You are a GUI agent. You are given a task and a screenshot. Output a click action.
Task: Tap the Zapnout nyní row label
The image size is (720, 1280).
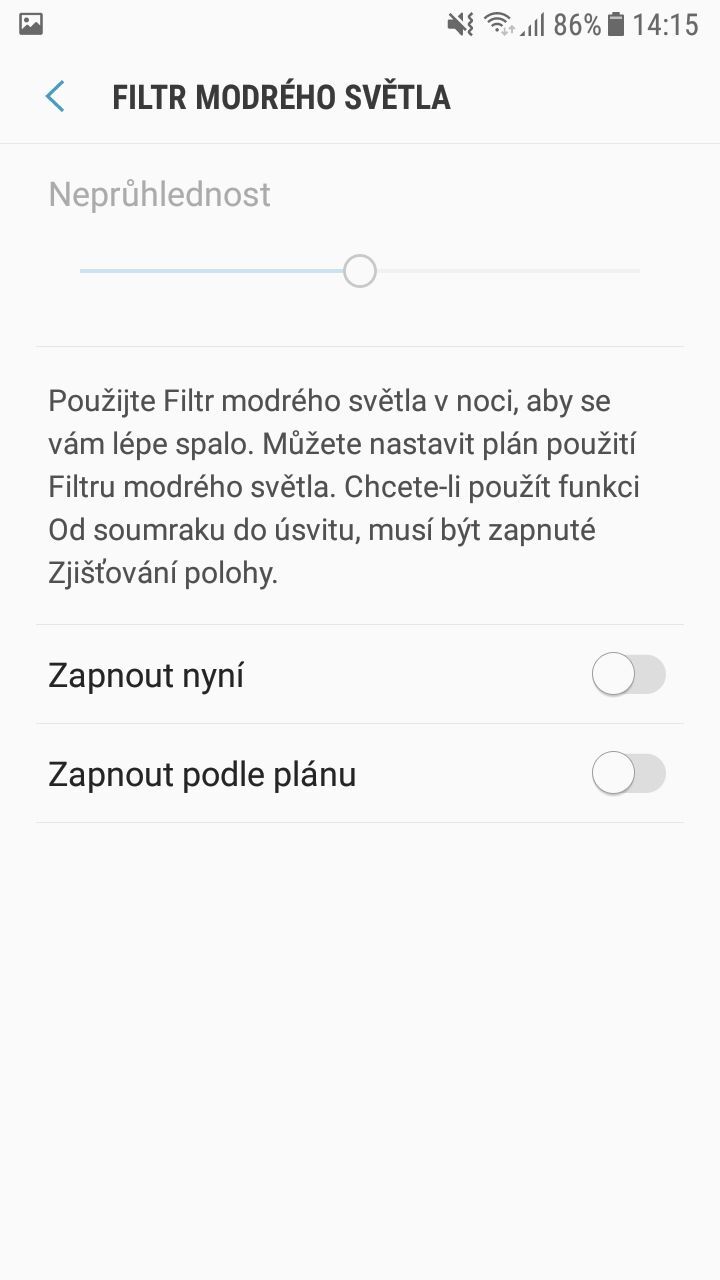tap(146, 675)
